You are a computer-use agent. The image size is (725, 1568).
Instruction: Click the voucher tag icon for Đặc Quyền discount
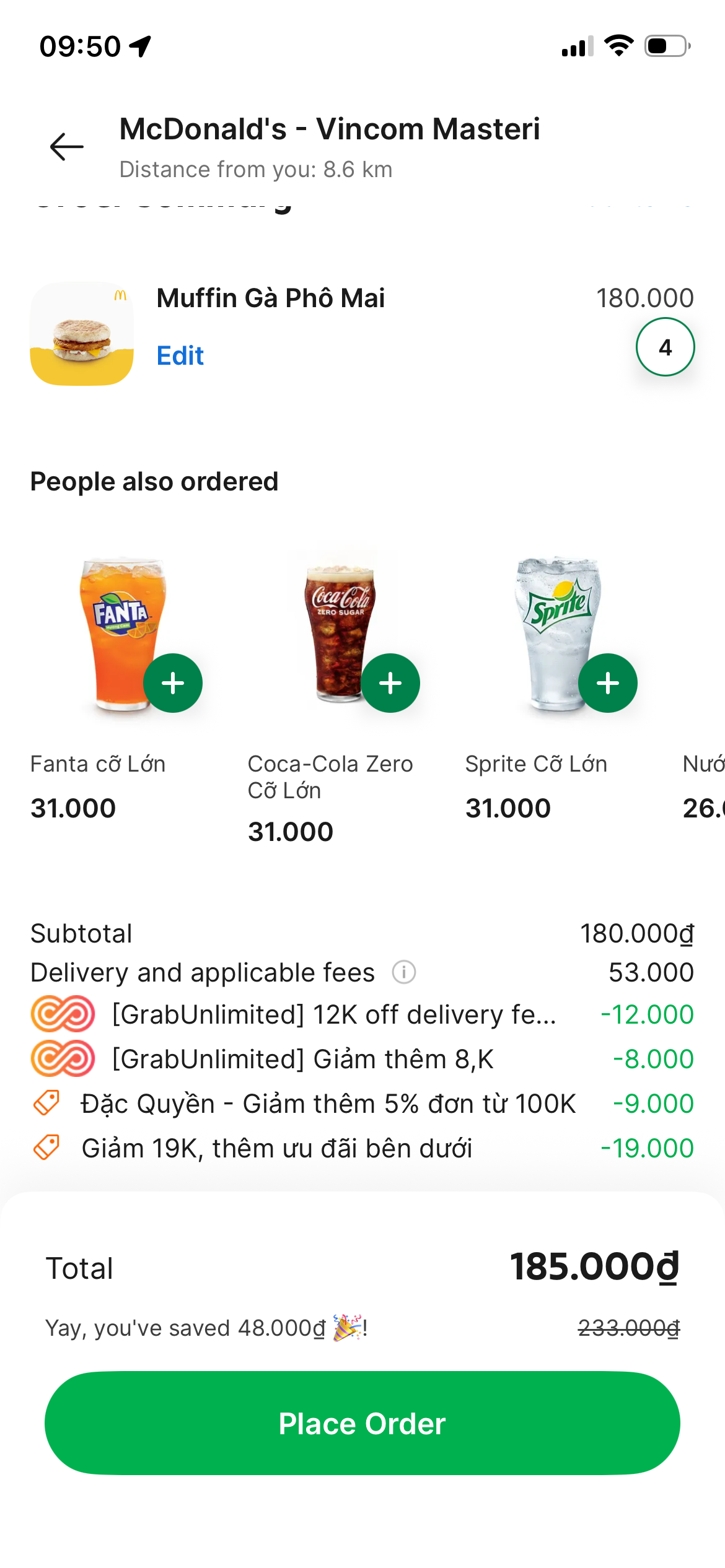click(x=48, y=1102)
